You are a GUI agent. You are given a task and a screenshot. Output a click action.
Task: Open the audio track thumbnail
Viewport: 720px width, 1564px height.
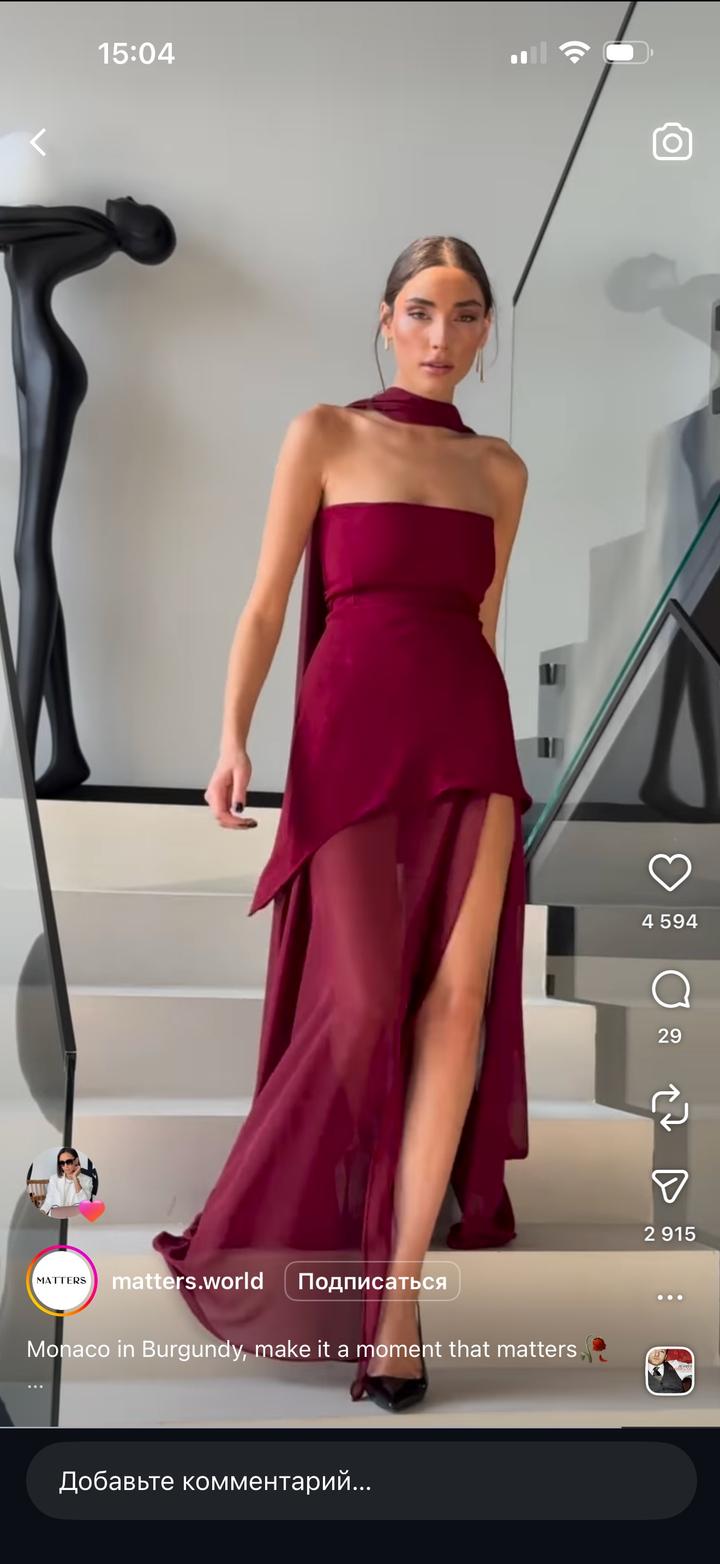point(670,1371)
